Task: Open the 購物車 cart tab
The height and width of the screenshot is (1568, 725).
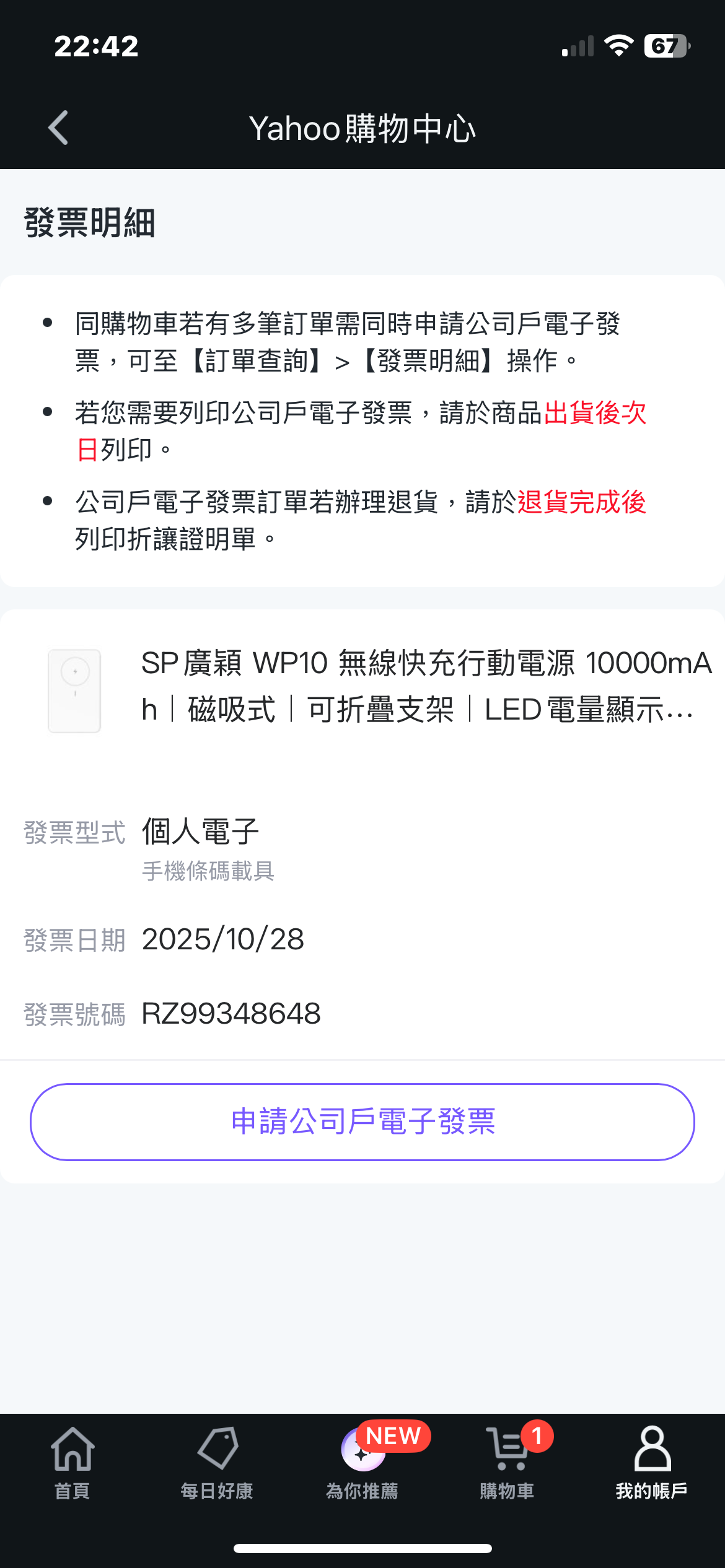Action: [x=507, y=1463]
